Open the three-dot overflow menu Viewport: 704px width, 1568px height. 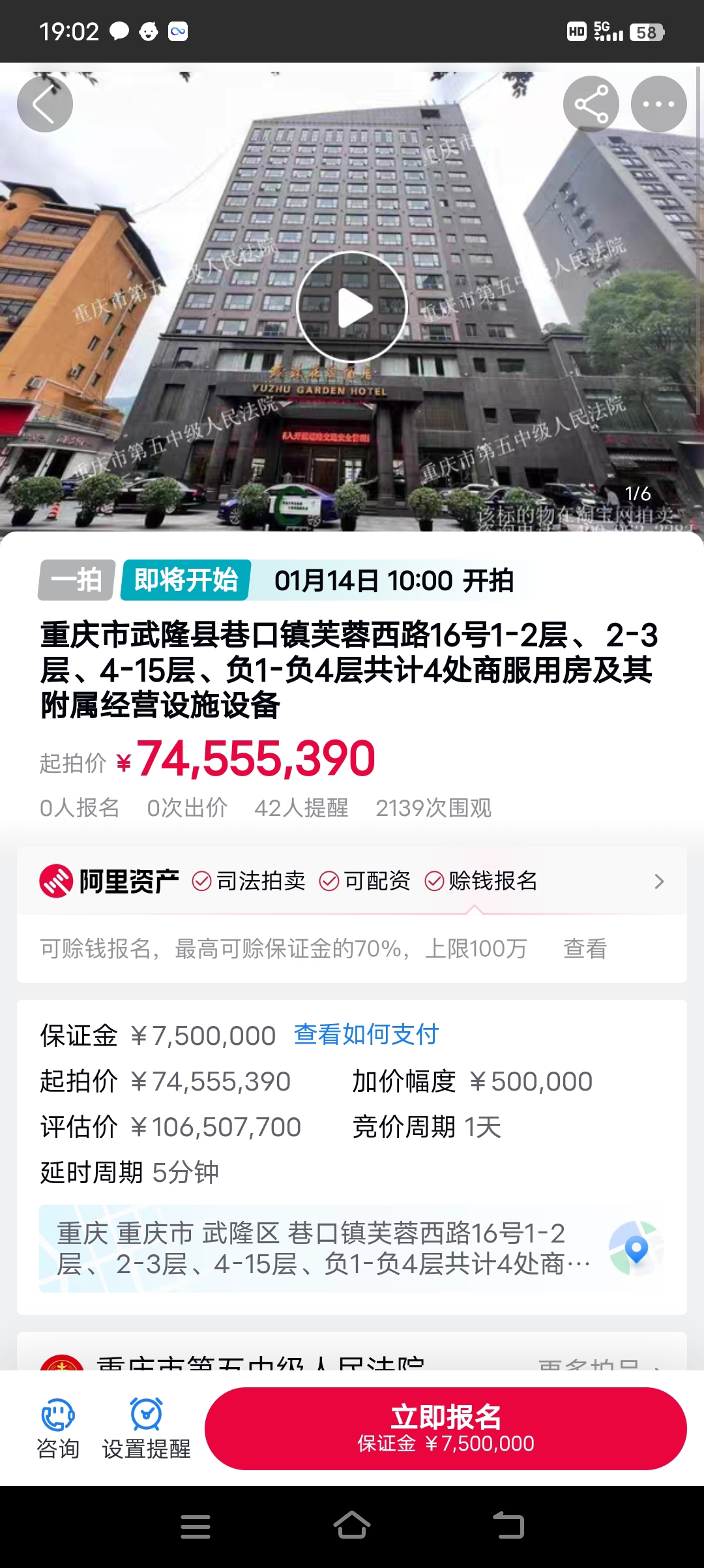pyautogui.click(x=658, y=104)
